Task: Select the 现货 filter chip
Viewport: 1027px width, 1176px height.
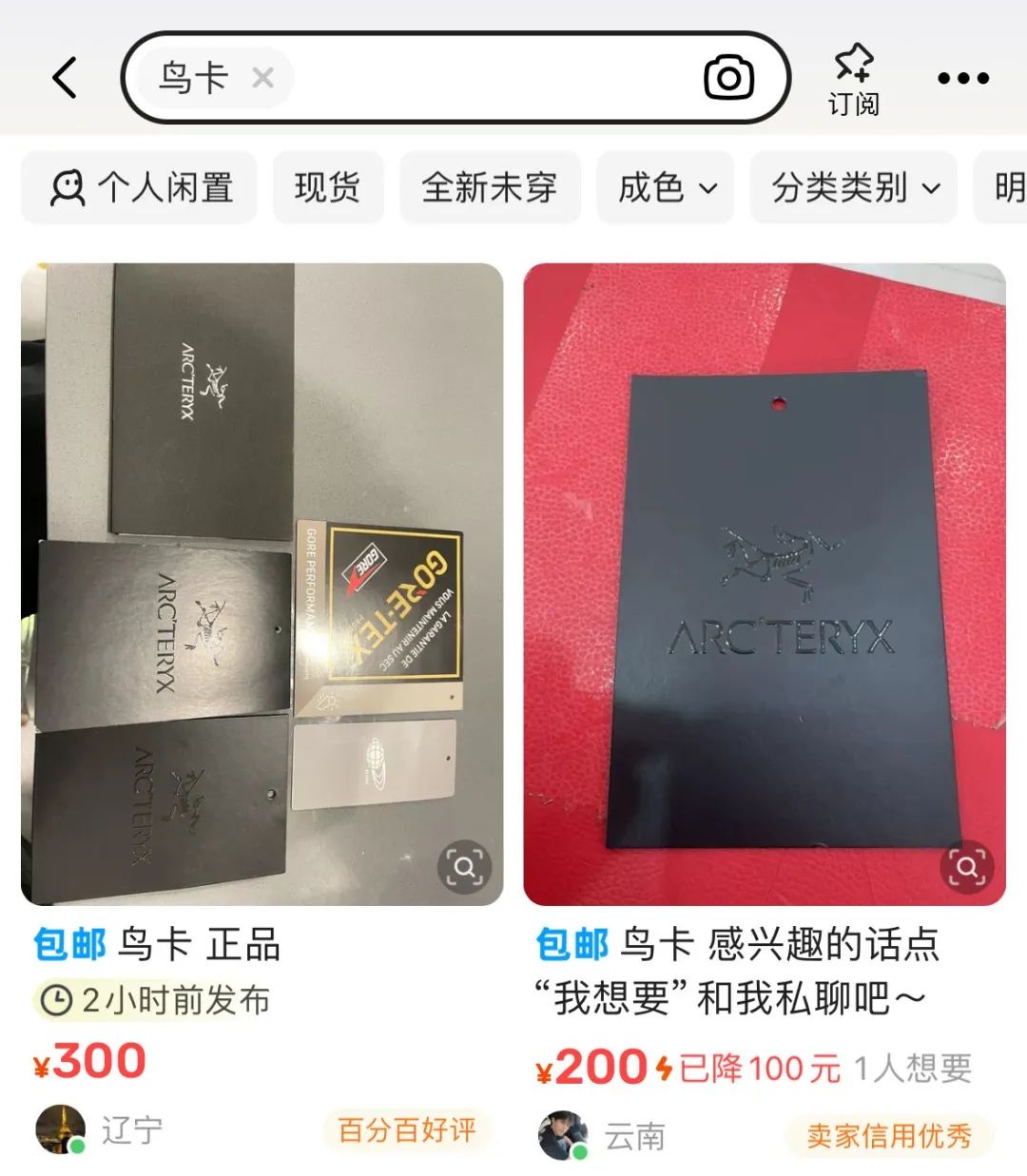Action: point(328,187)
